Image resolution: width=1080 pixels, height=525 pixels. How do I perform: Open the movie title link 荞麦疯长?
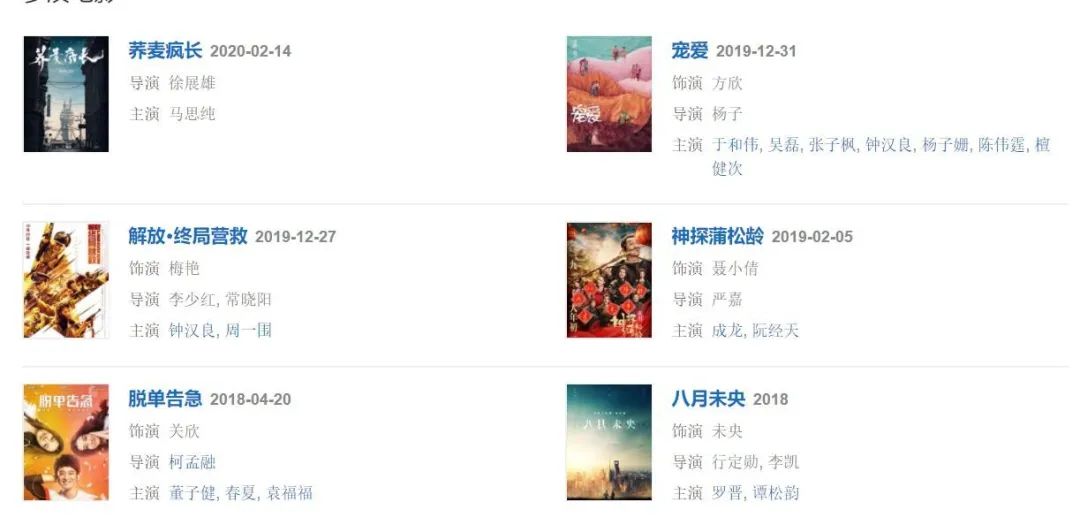(x=165, y=50)
